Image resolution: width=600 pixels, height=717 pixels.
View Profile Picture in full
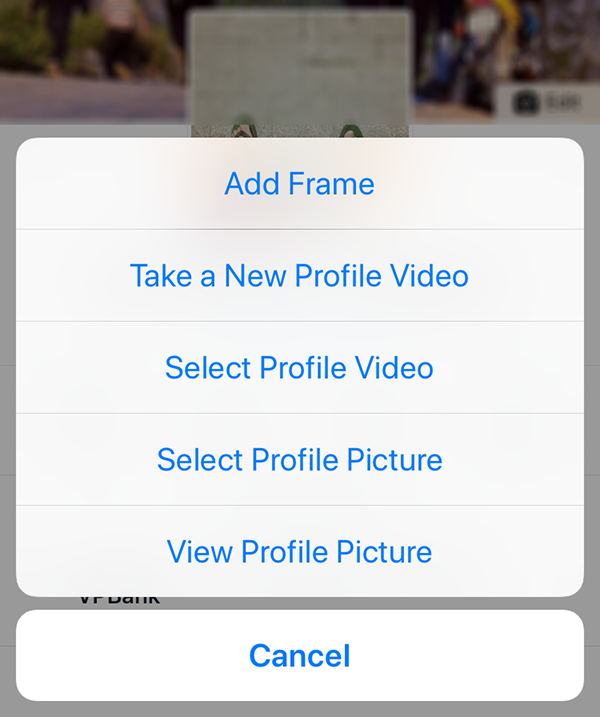tap(299, 551)
